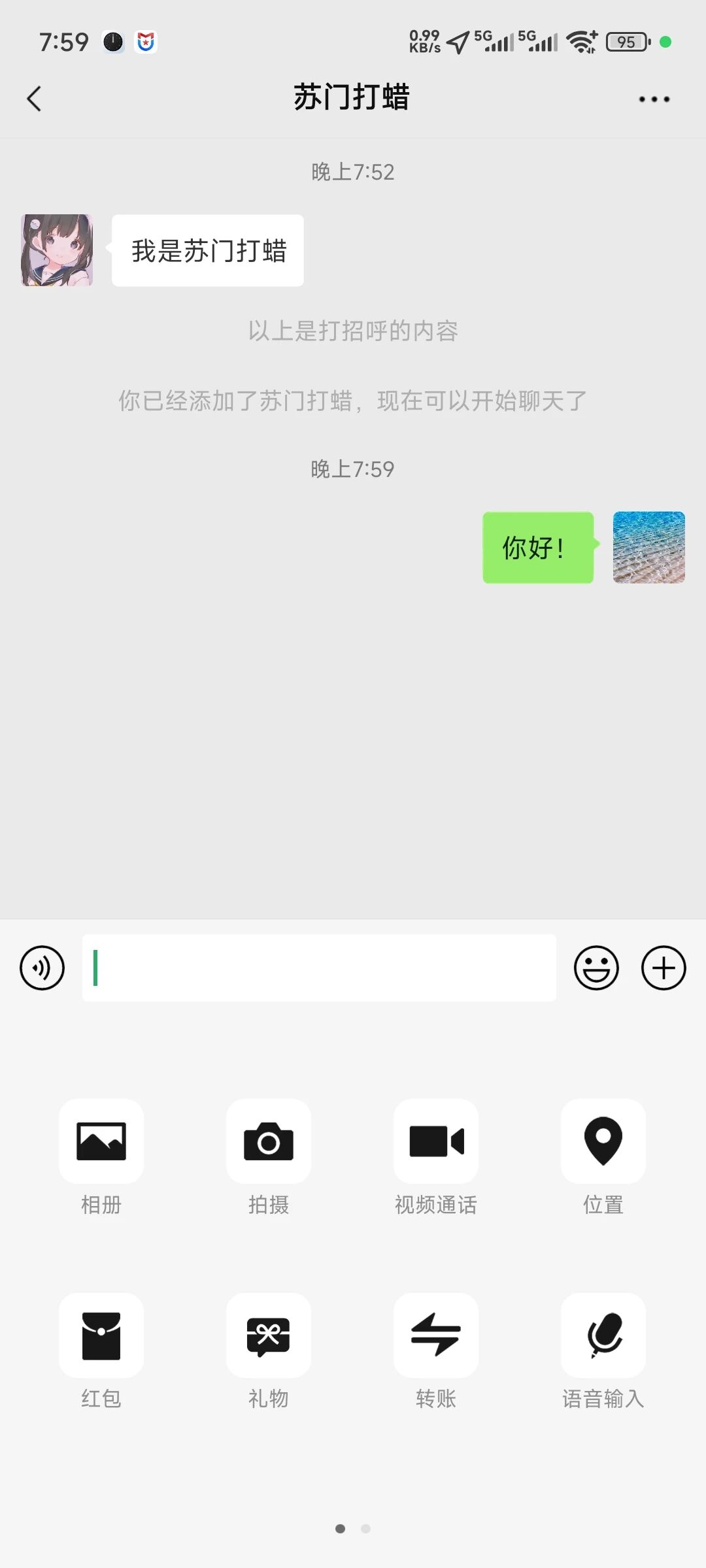Image resolution: width=706 pixels, height=1568 pixels.
Task: Open 苏门打蜡 chat title details
Action: [x=353, y=96]
